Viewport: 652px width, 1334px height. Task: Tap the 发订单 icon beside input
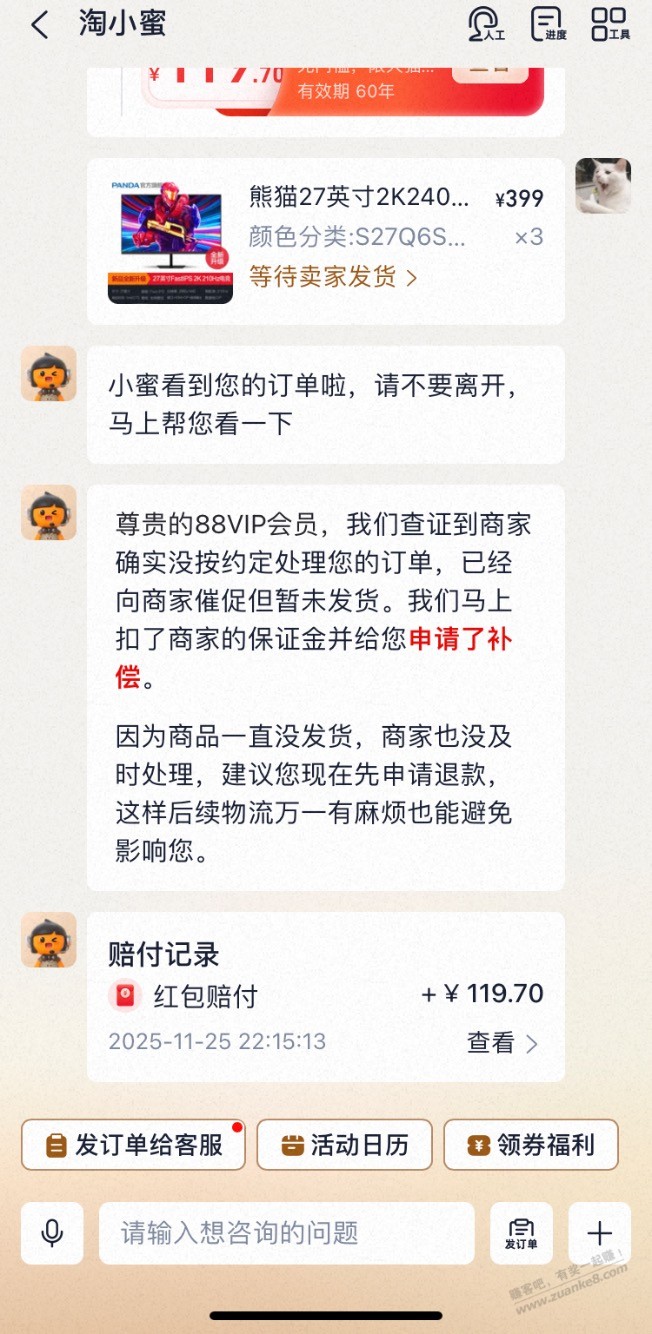(521, 1233)
